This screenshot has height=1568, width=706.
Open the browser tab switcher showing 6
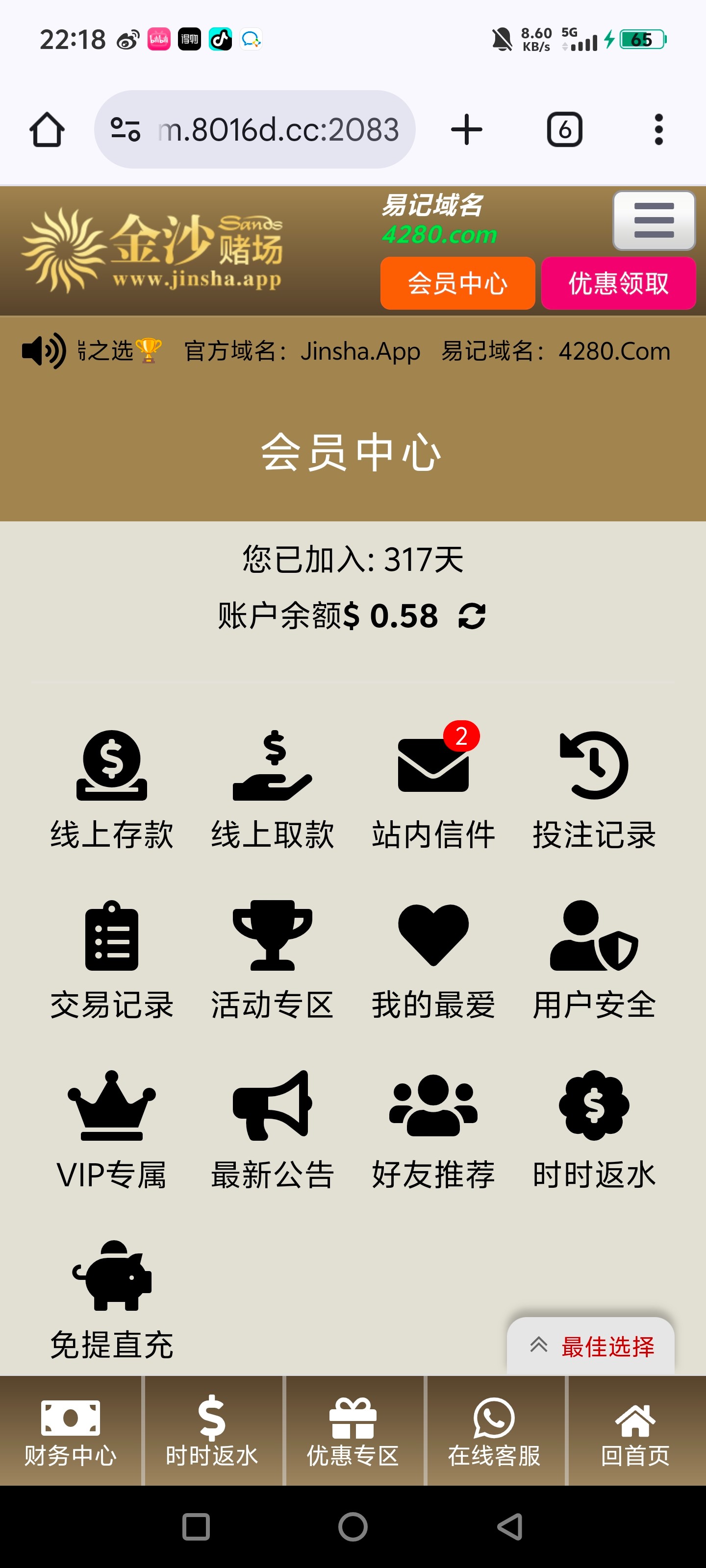click(x=565, y=130)
